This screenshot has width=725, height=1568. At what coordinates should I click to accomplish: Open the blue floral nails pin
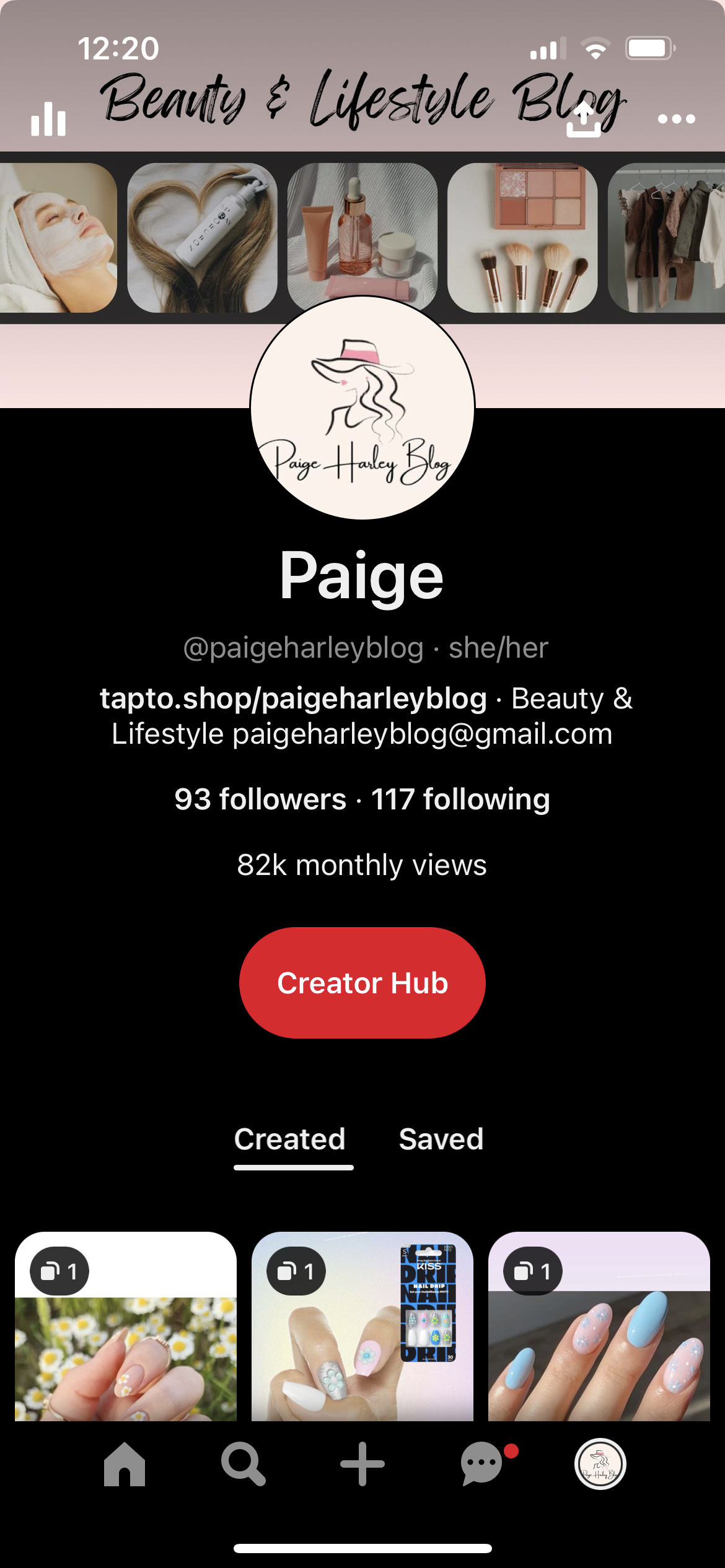coord(599,1326)
